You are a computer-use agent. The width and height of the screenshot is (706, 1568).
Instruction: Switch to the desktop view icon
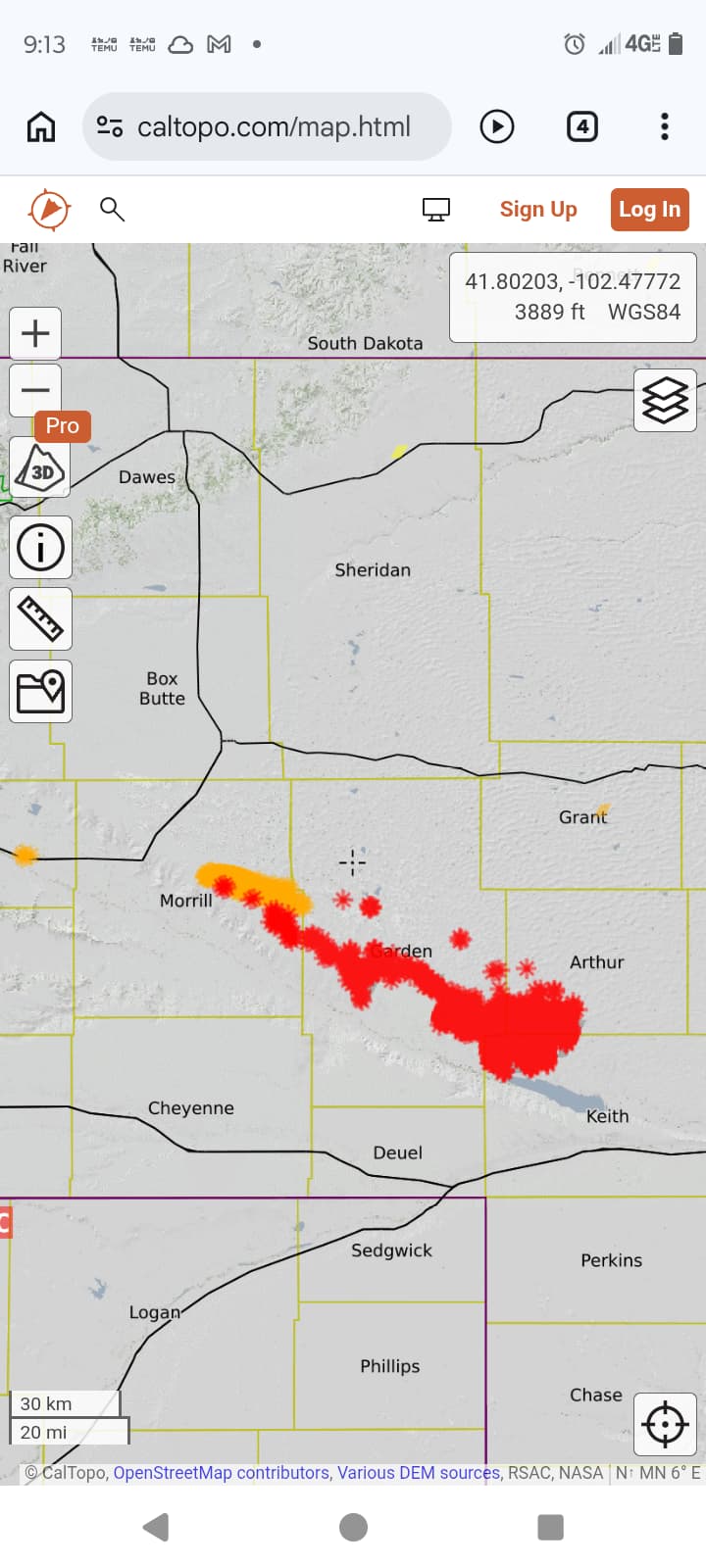click(436, 210)
